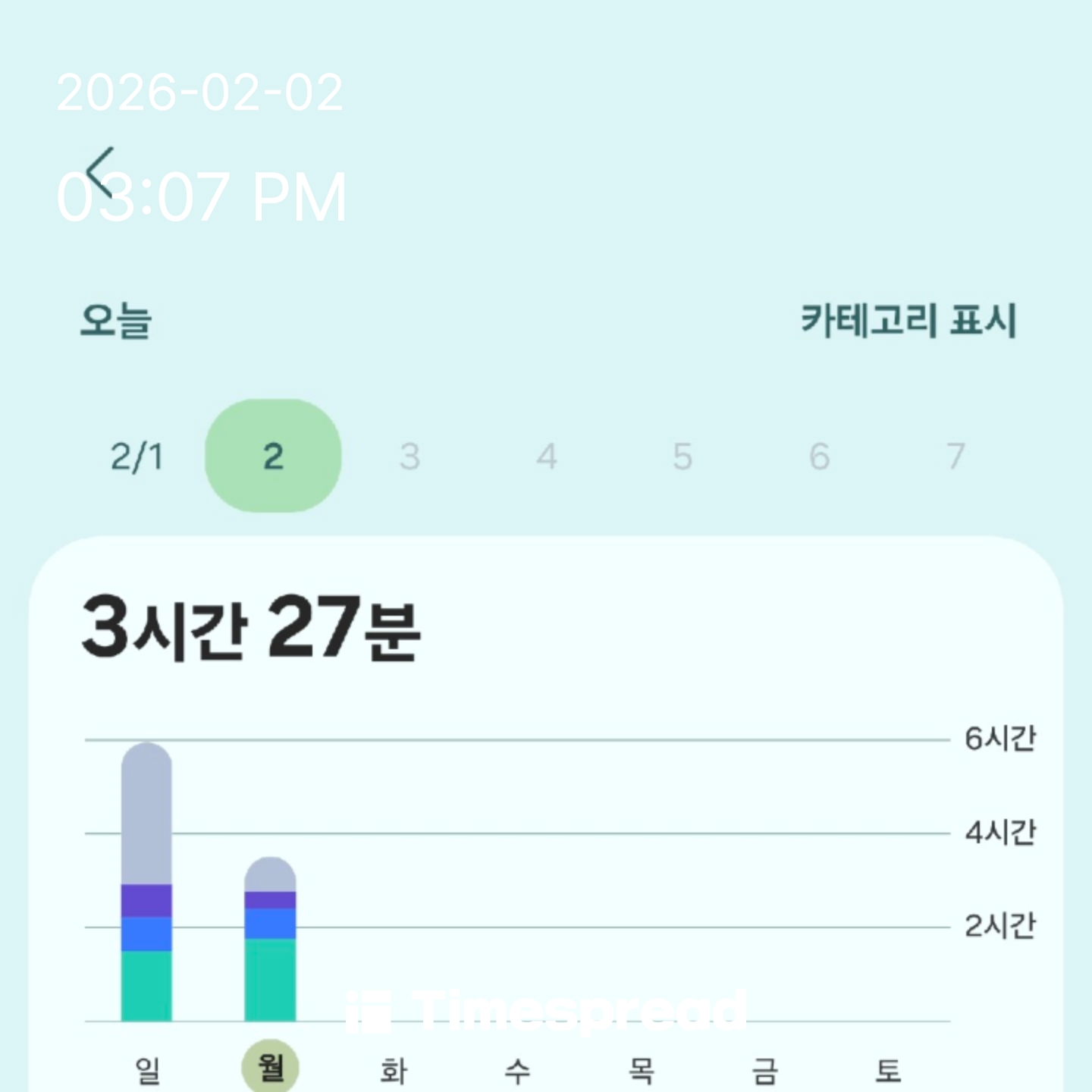
Task: Tap the 일 usage bar in the chart
Action: click(x=146, y=883)
